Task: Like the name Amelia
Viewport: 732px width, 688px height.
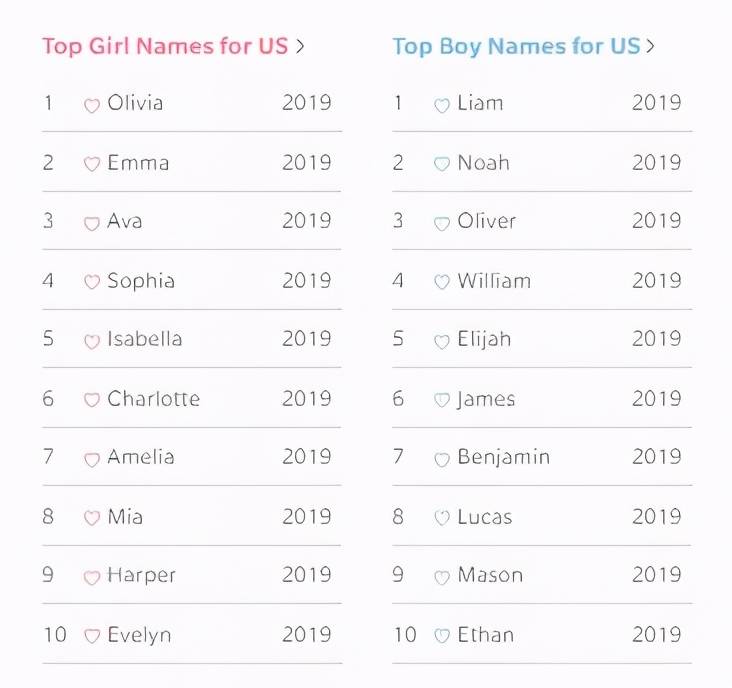Action: click(92, 459)
